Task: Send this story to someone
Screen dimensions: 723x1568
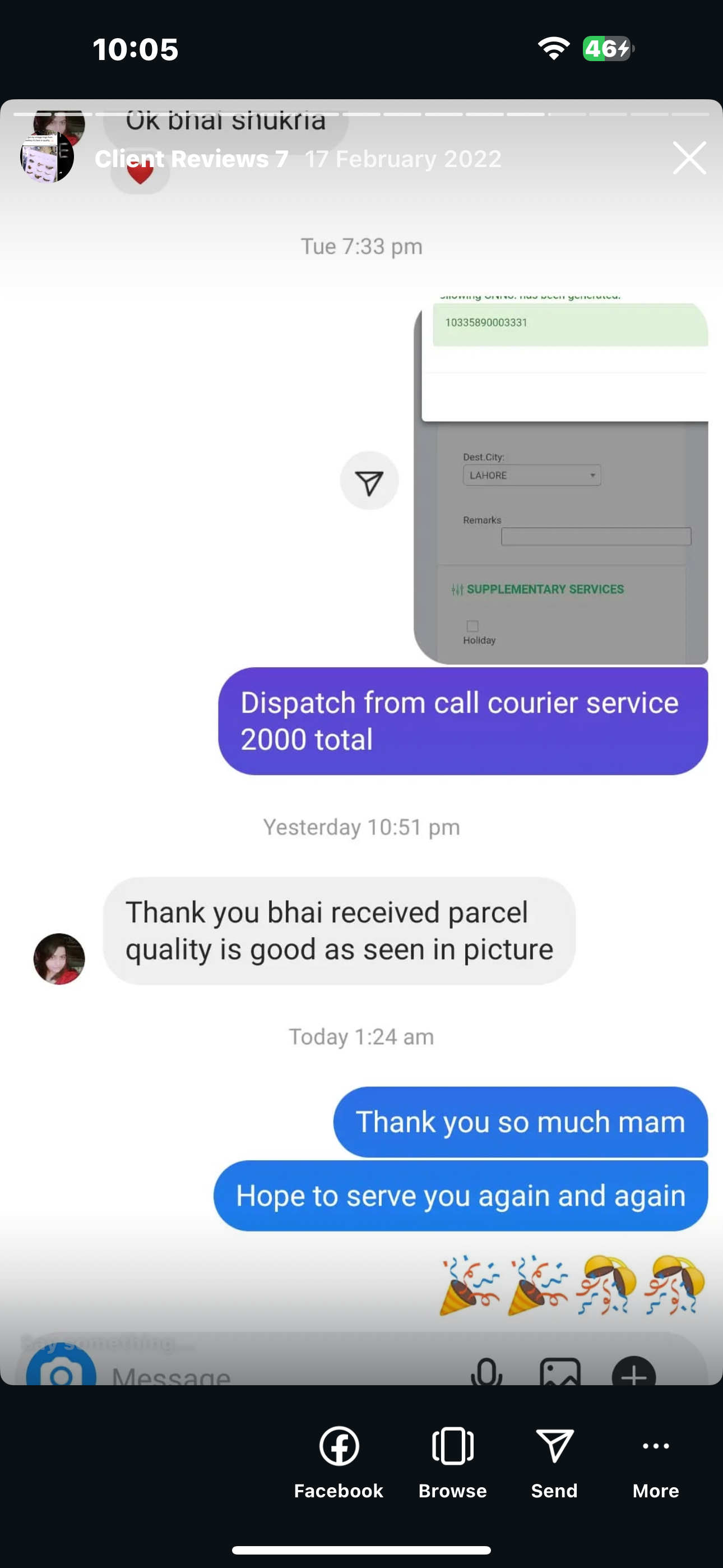Action: pyautogui.click(x=554, y=1461)
